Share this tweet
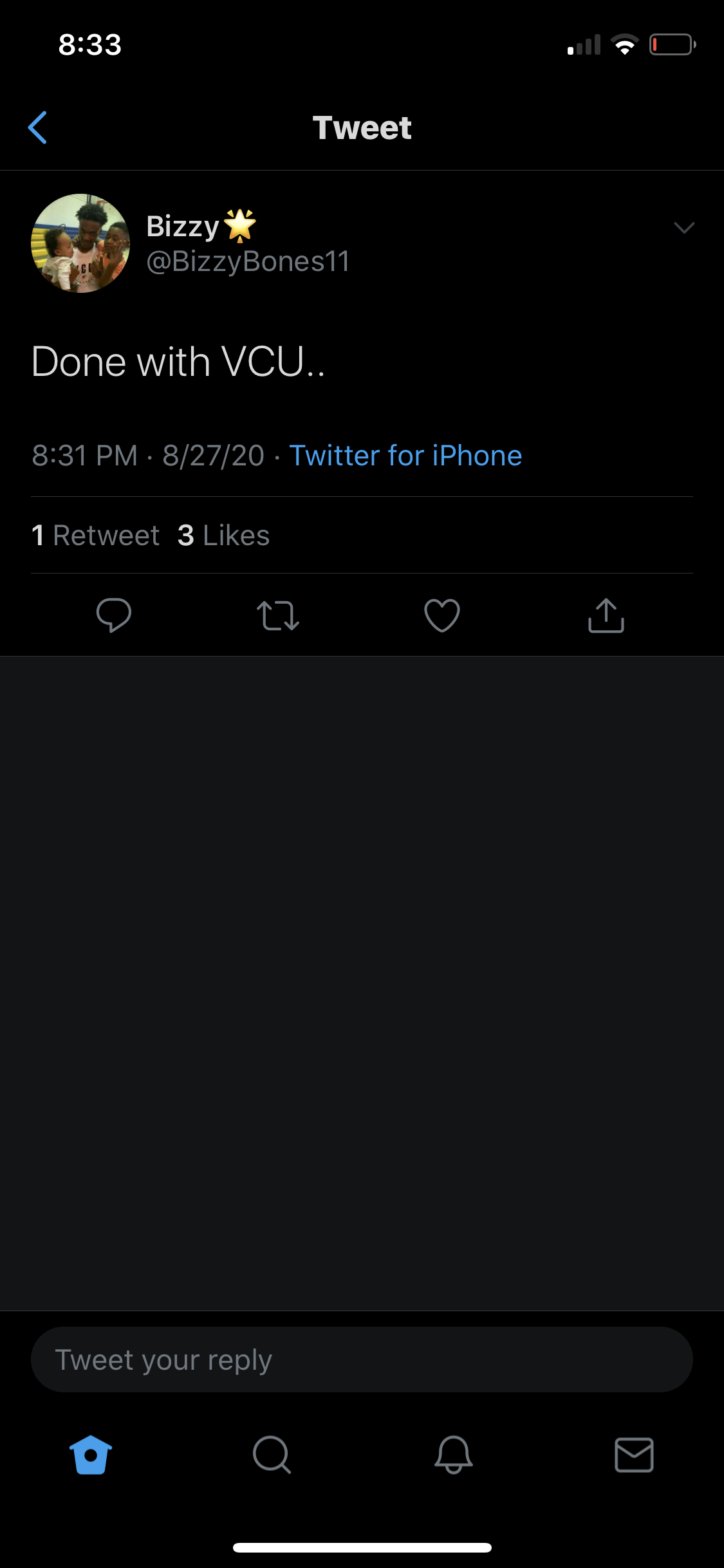The width and height of the screenshot is (724, 1568). click(606, 615)
